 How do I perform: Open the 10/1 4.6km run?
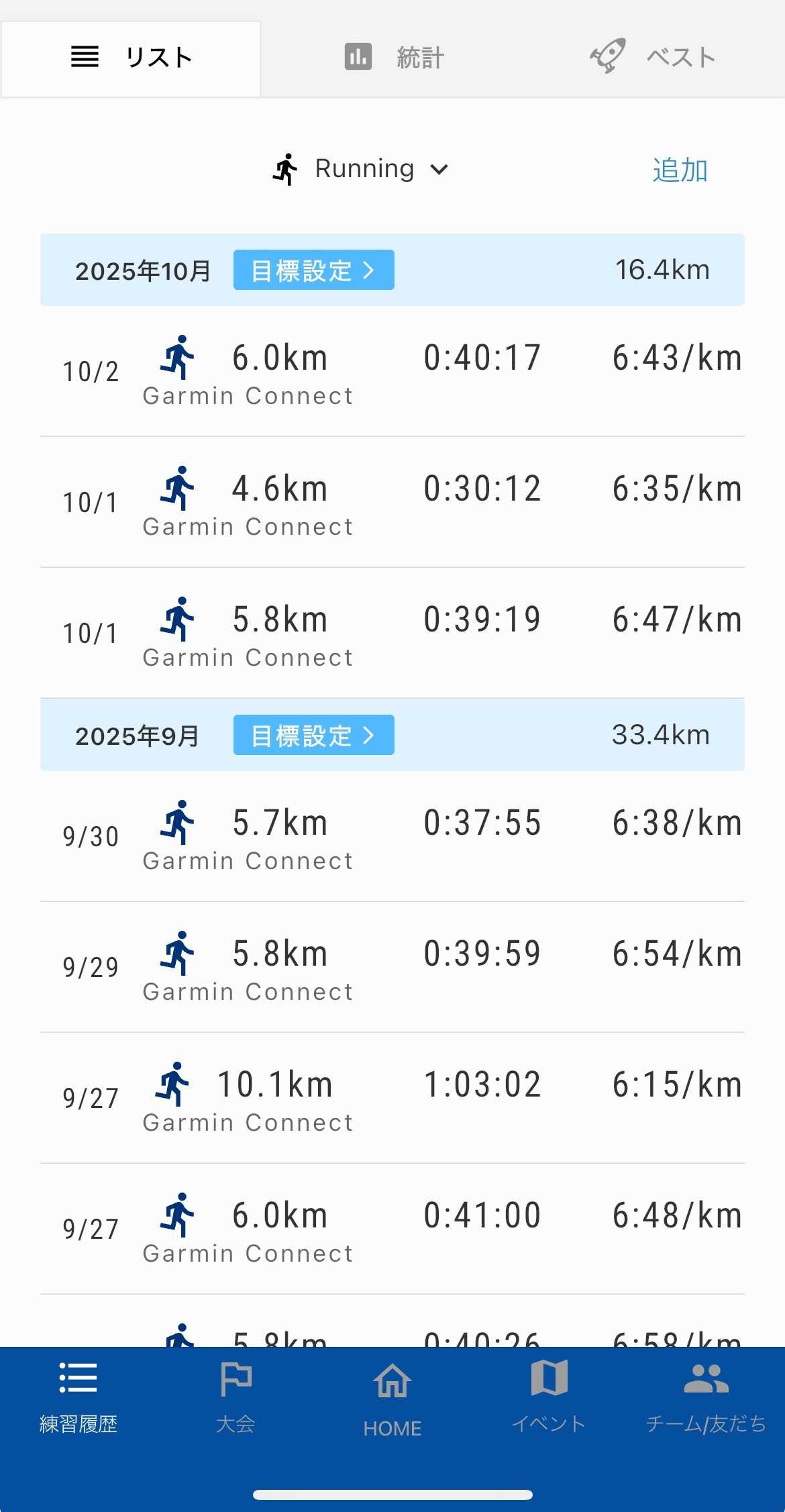pyautogui.click(x=392, y=502)
